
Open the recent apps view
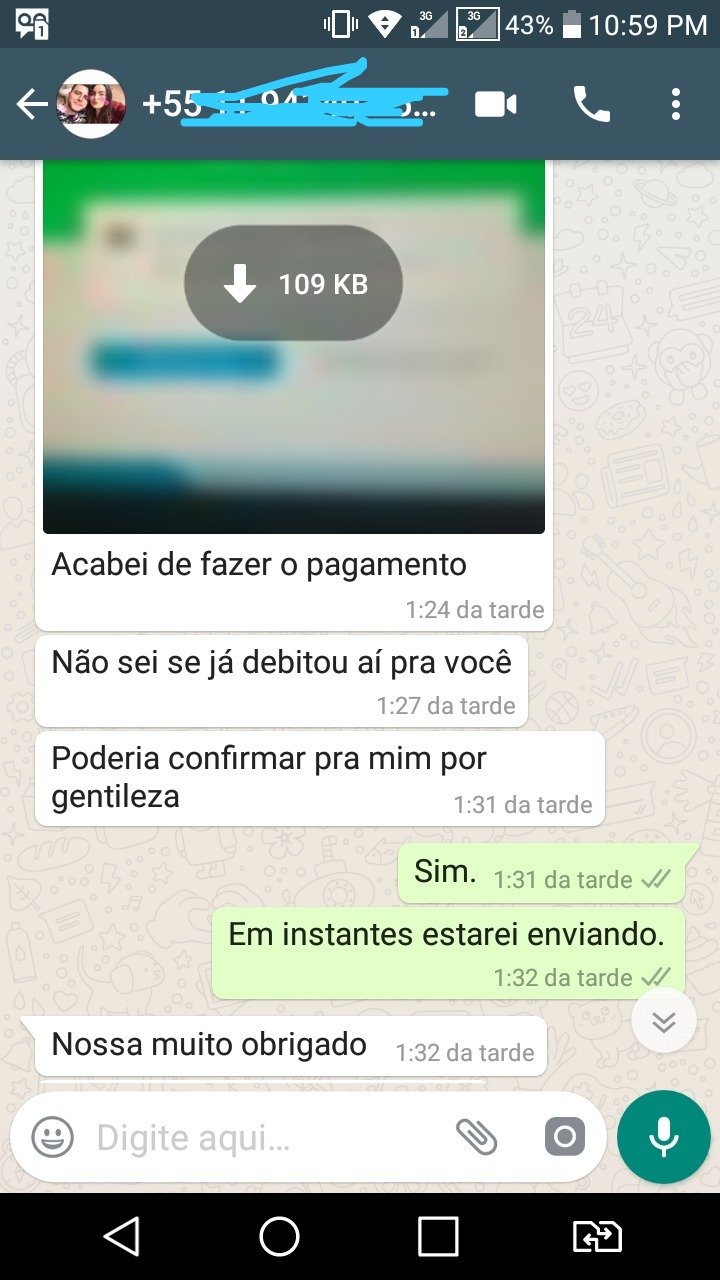point(438,1237)
